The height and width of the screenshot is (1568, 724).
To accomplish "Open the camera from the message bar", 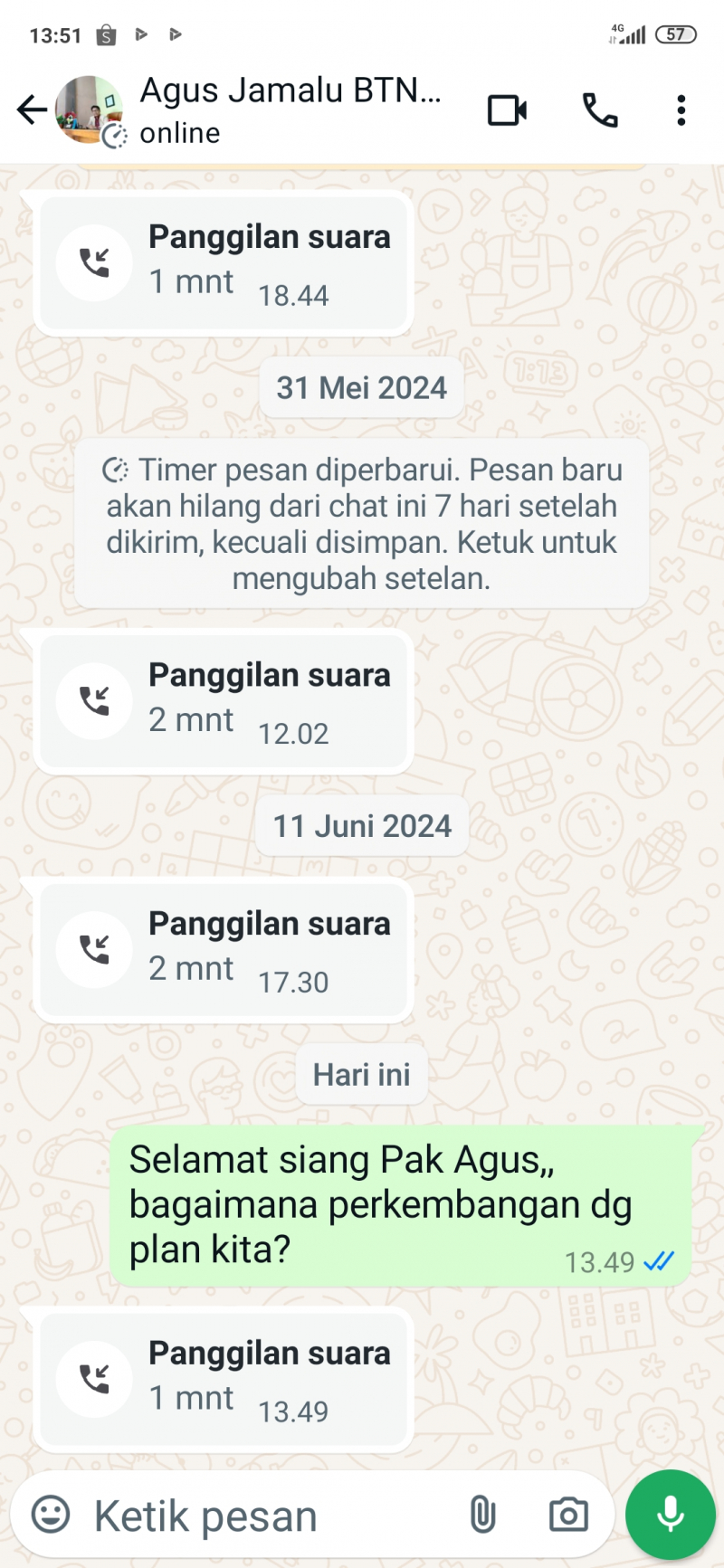I will (568, 1514).
